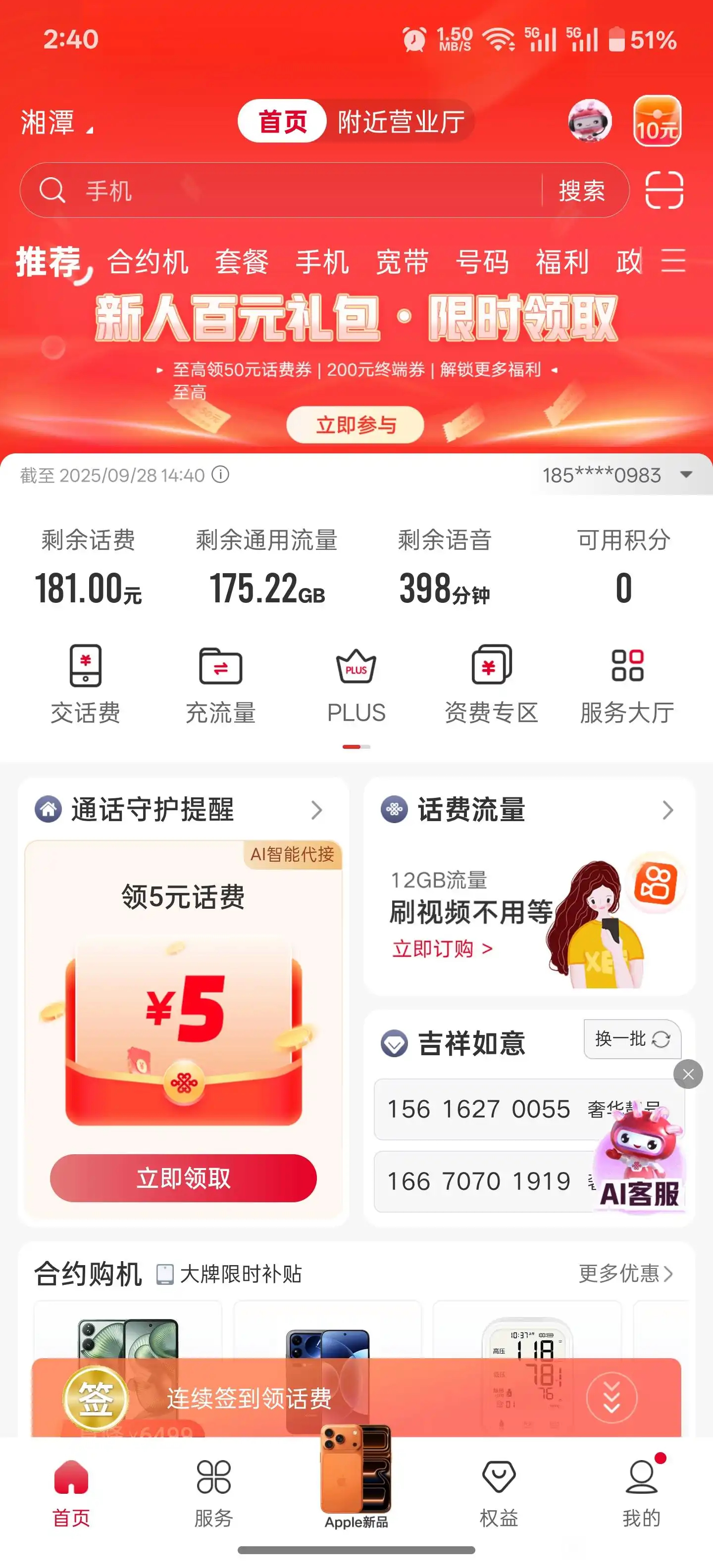Select the 合约机 category tab
The width and height of the screenshot is (713, 1568).
[148, 262]
